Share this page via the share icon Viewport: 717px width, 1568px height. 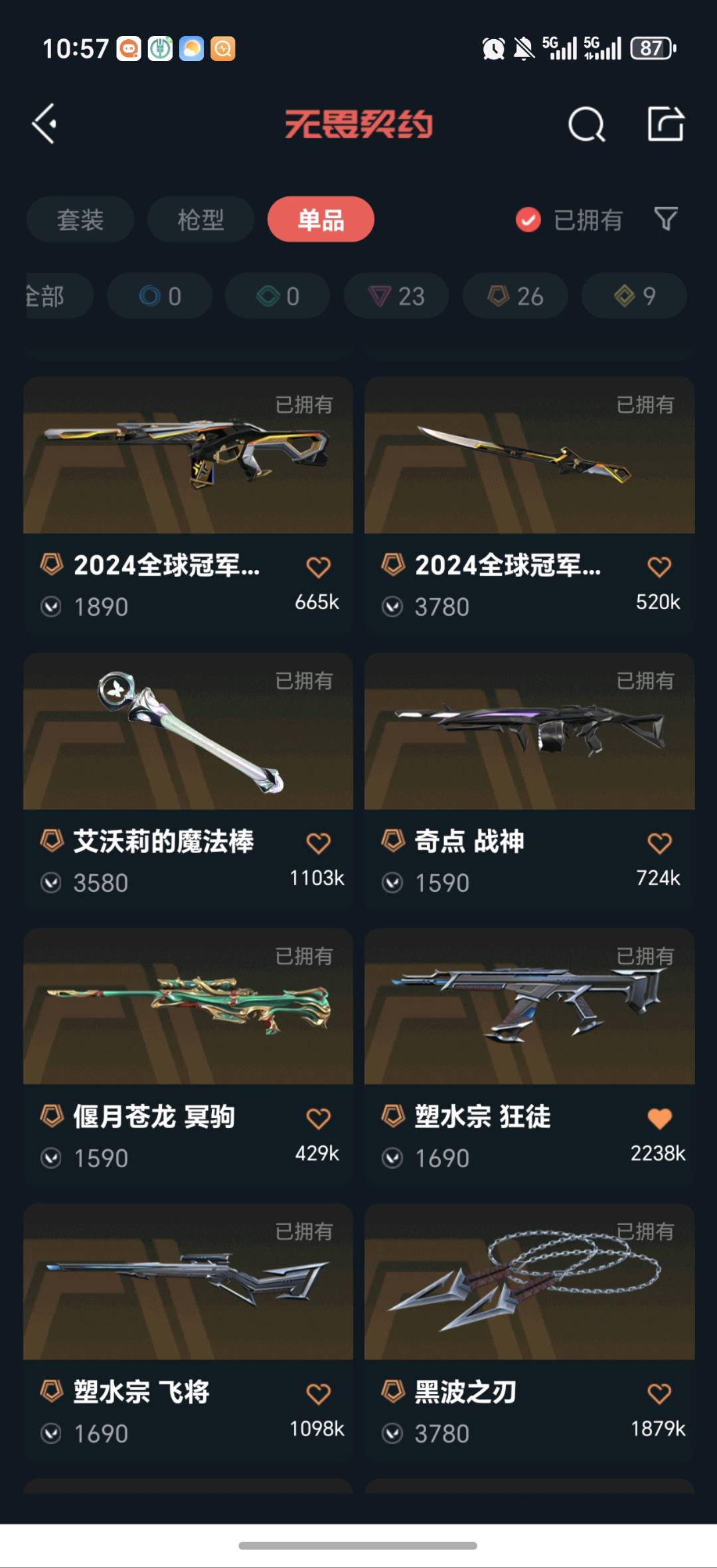click(665, 123)
